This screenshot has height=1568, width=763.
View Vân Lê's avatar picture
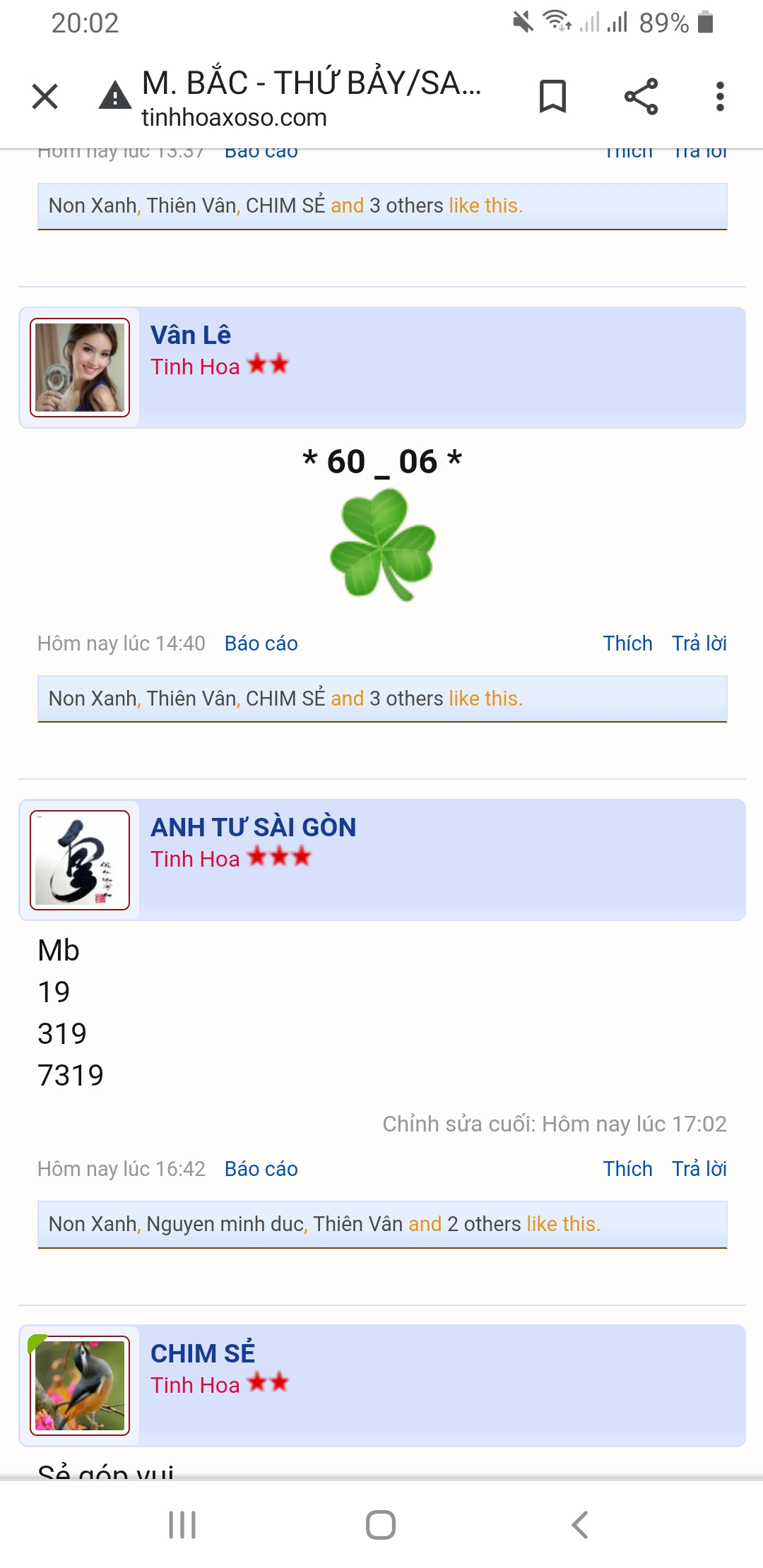tap(80, 367)
